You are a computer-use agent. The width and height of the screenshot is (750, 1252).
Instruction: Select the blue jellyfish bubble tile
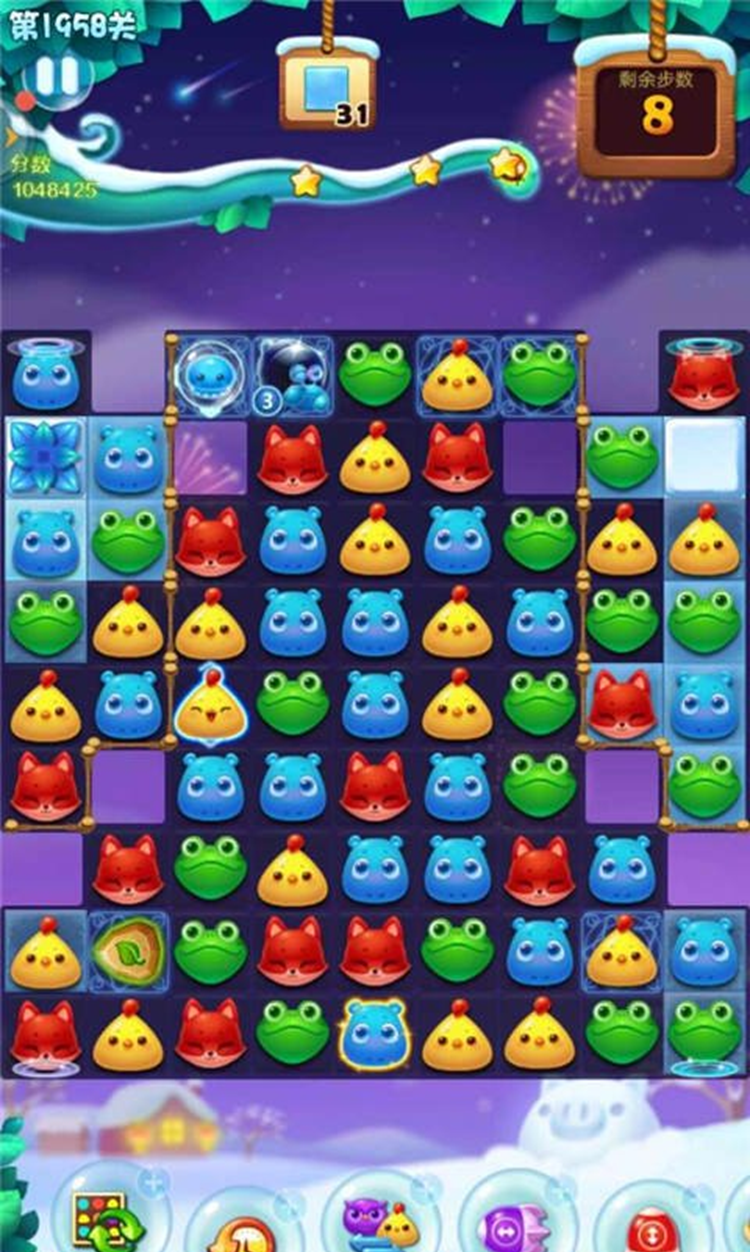coord(208,377)
